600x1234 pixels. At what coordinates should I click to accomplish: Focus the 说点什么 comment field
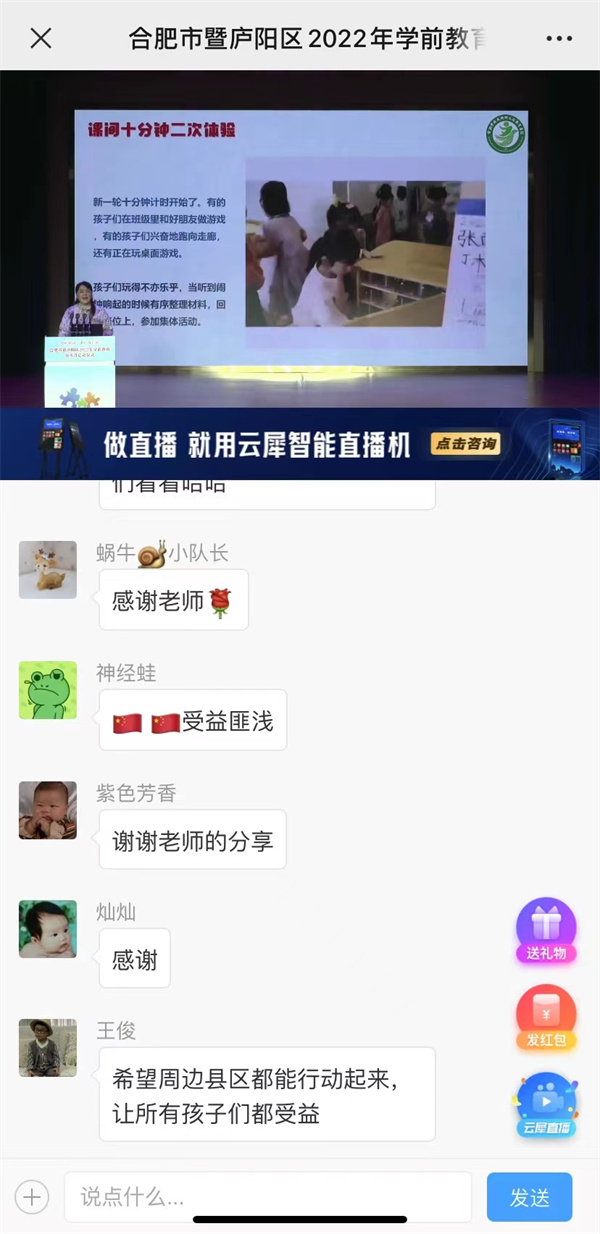(268, 1196)
